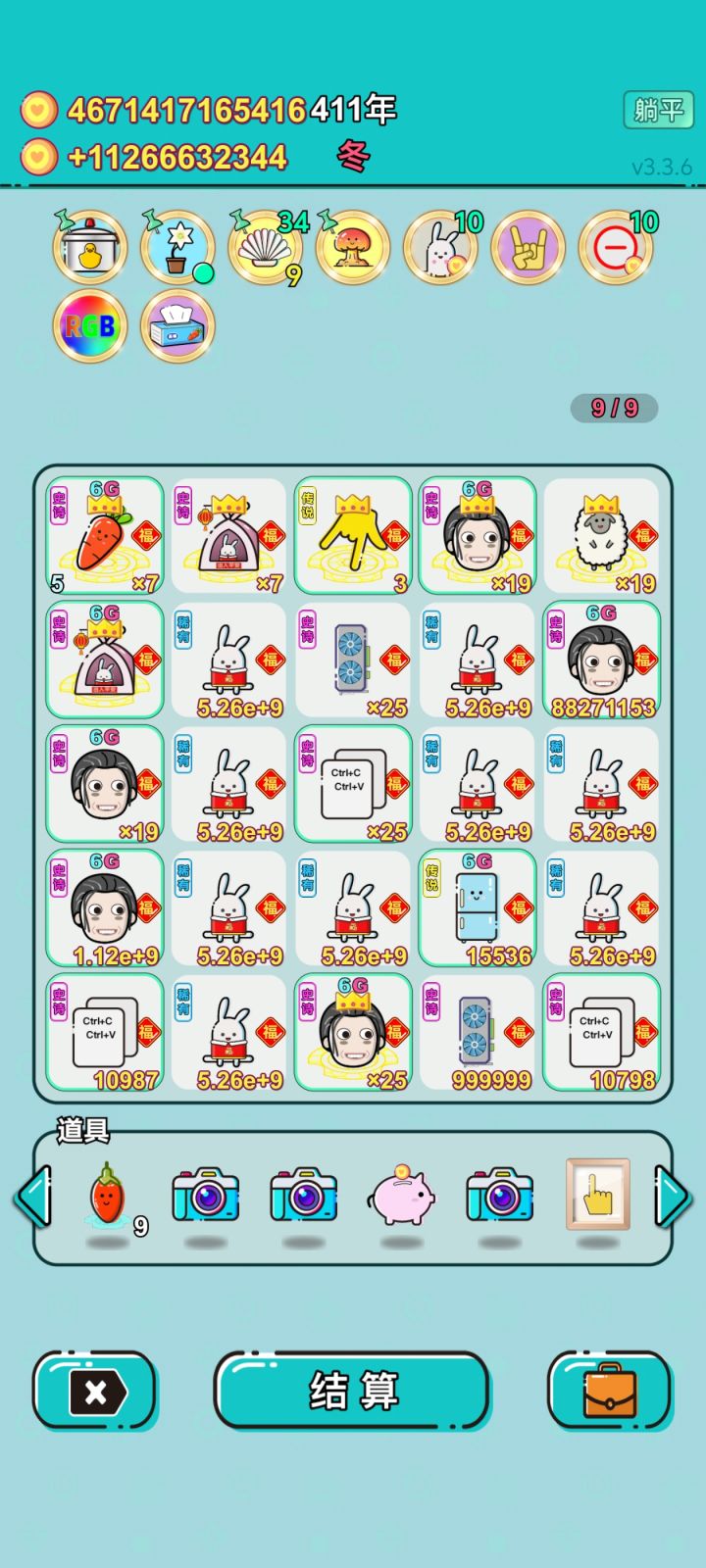The width and height of the screenshot is (706, 1568).
Task: Open the RGB rainbow icon
Action: pyautogui.click(x=89, y=326)
